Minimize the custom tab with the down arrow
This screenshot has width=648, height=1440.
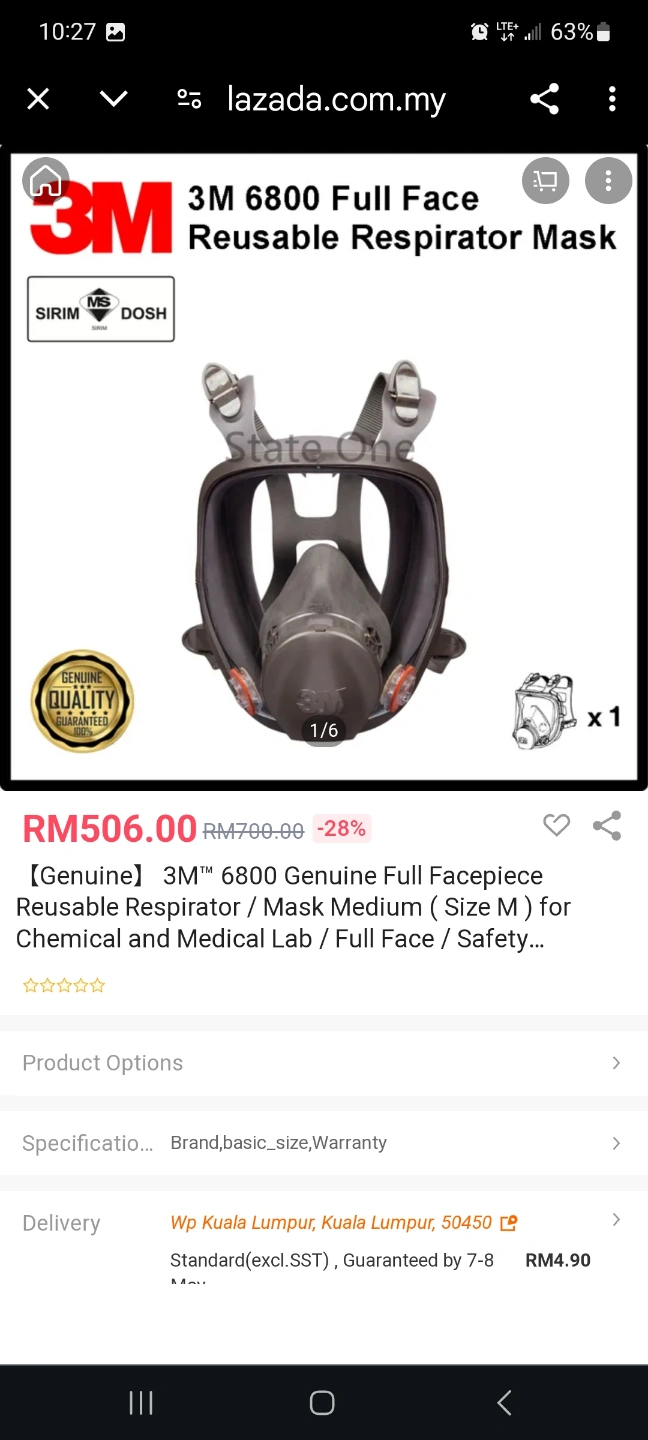pyautogui.click(x=114, y=99)
